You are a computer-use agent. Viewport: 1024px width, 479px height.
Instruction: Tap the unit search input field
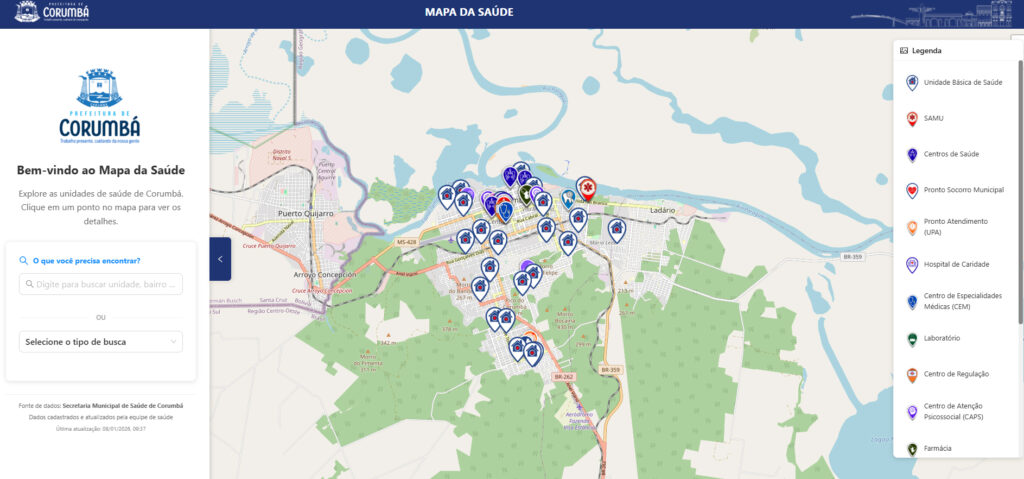point(100,285)
